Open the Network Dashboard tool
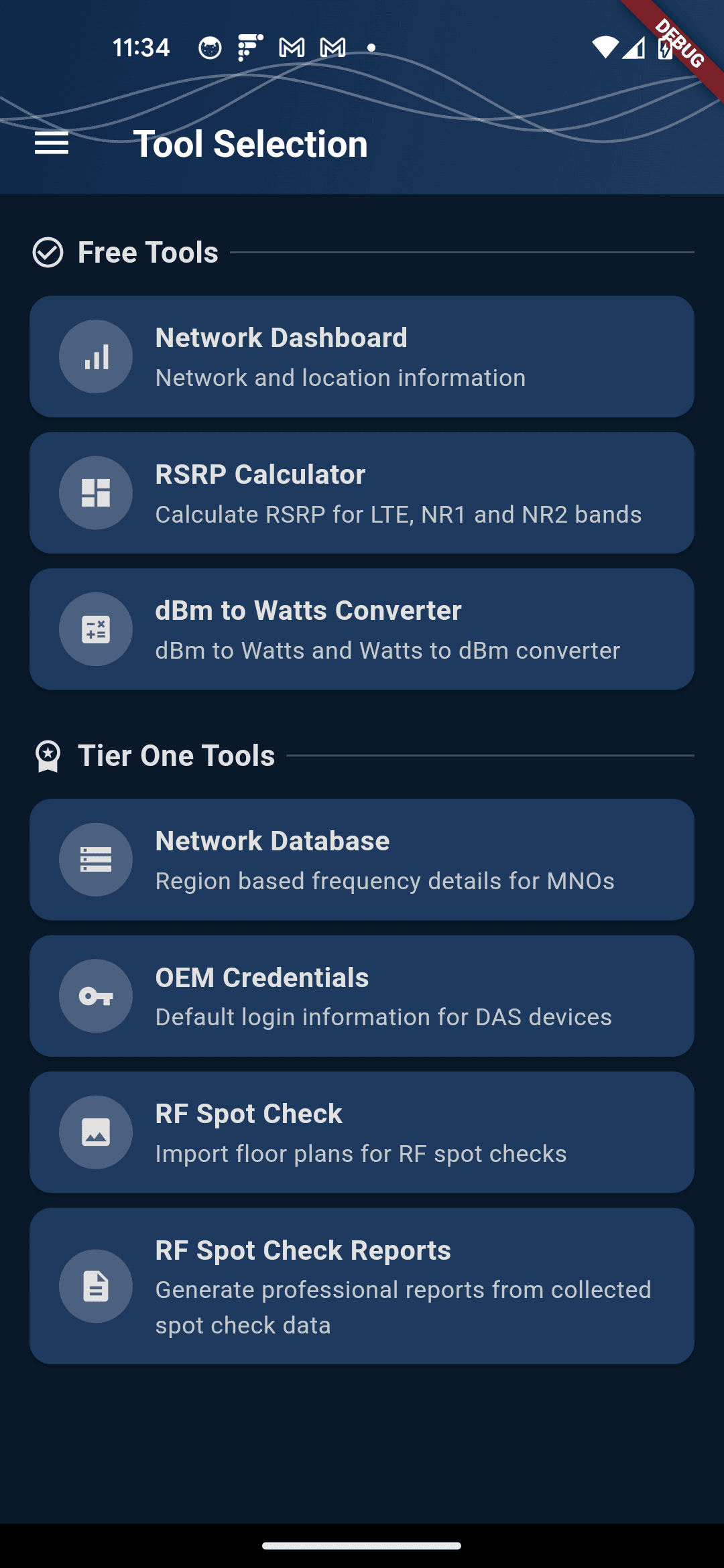724x1568 pixels. [x=362, y=357]
